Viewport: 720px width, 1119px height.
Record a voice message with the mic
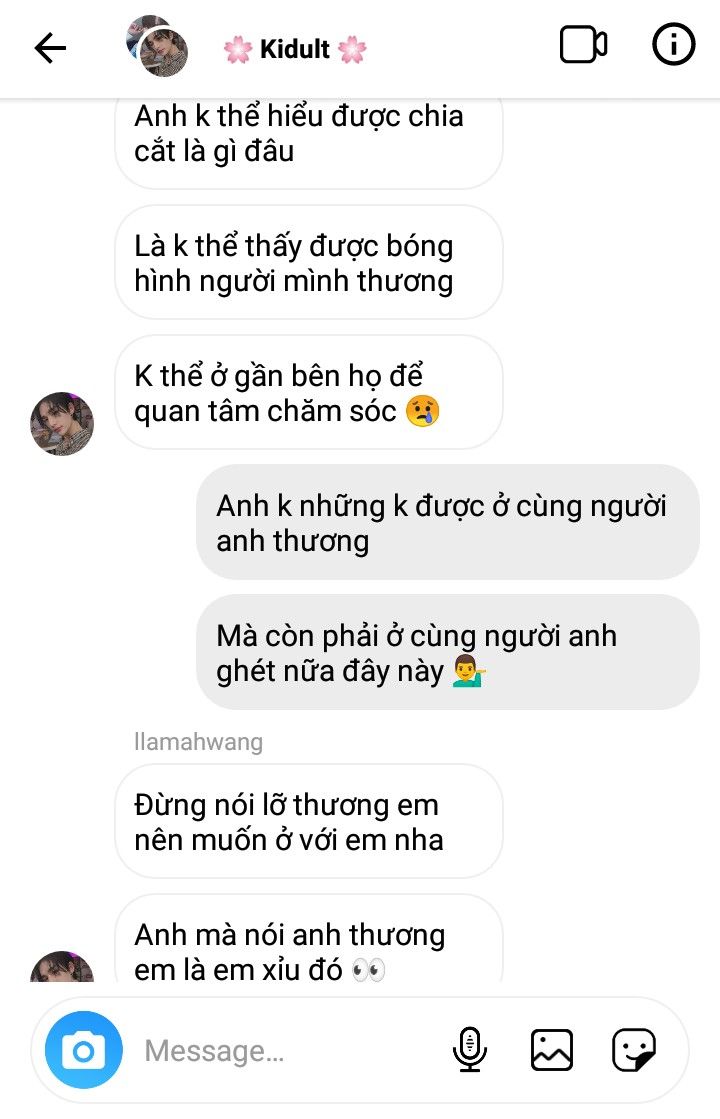[x=469, y=1050]
